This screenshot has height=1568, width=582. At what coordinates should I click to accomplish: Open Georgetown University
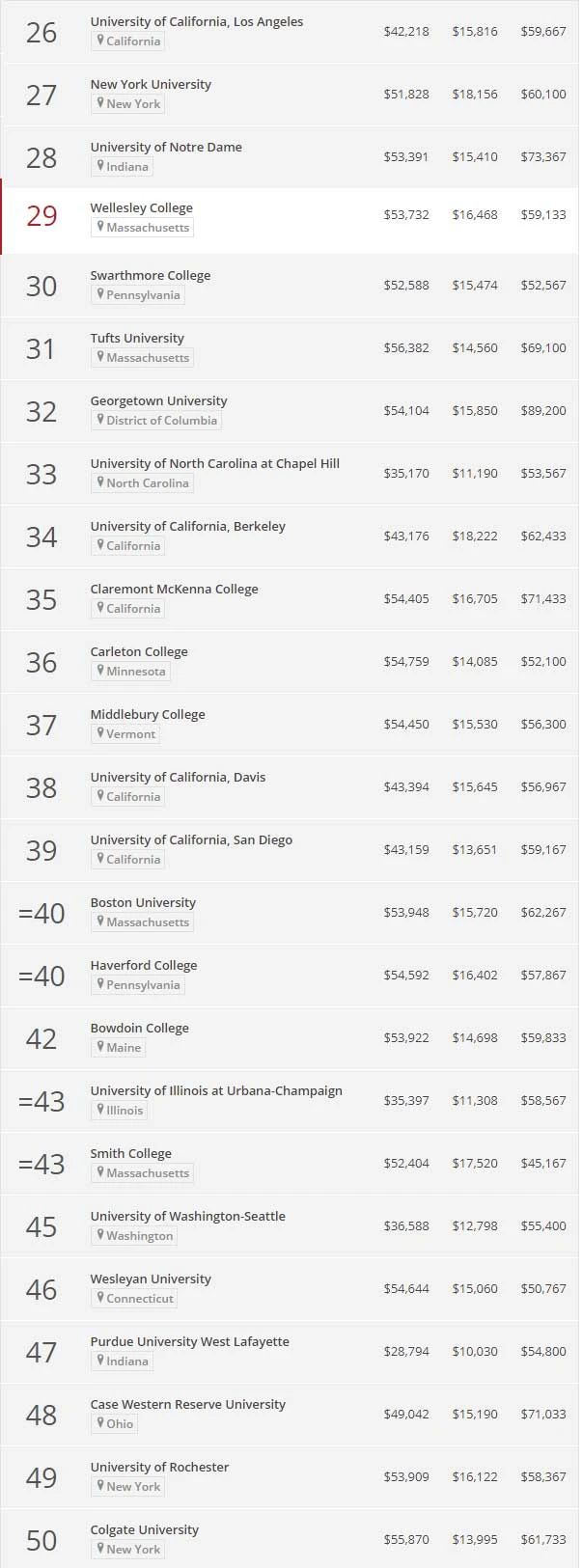(158, 400)
